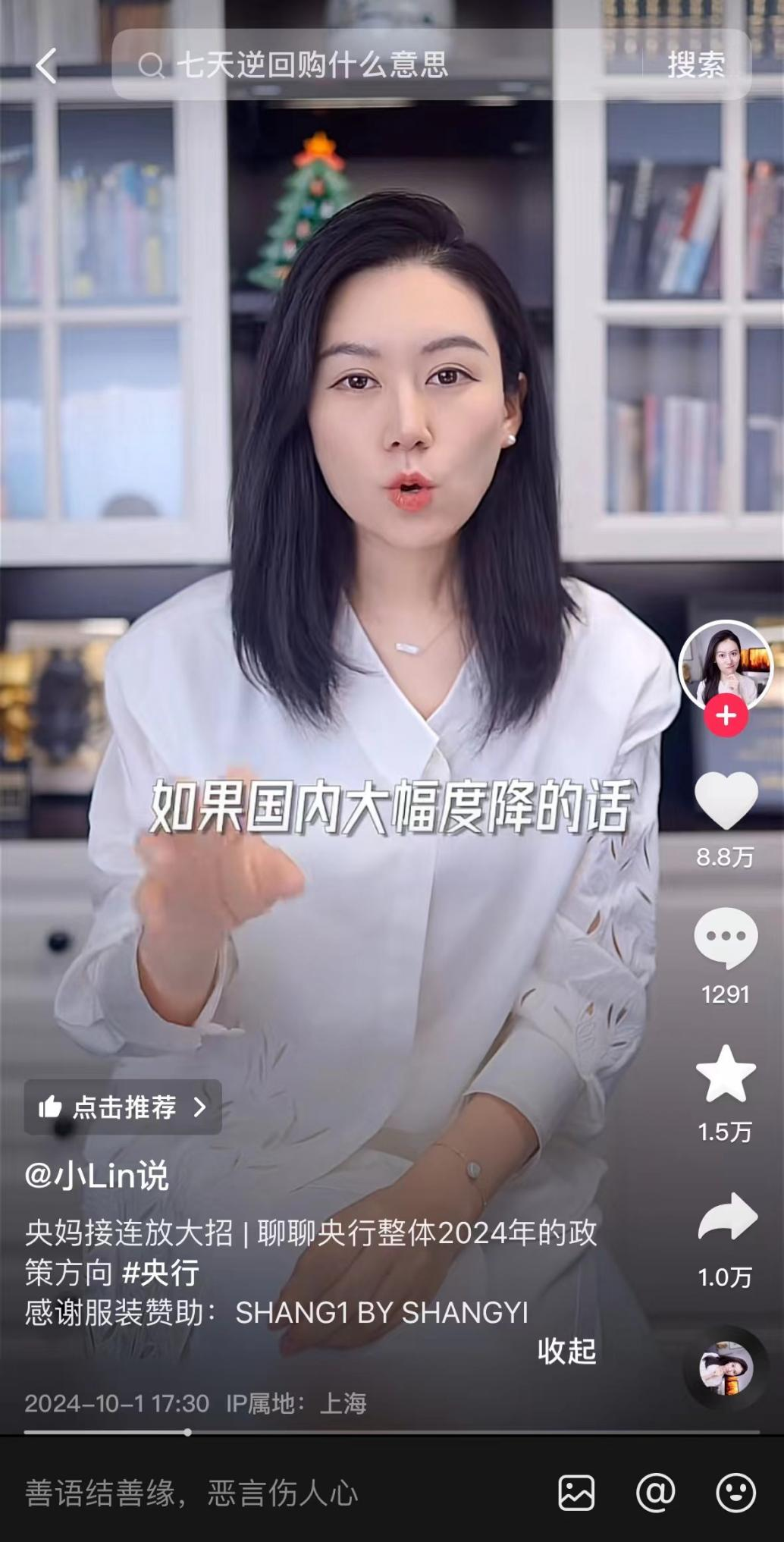Mention someone with the @ icon

pos(655,1493)
